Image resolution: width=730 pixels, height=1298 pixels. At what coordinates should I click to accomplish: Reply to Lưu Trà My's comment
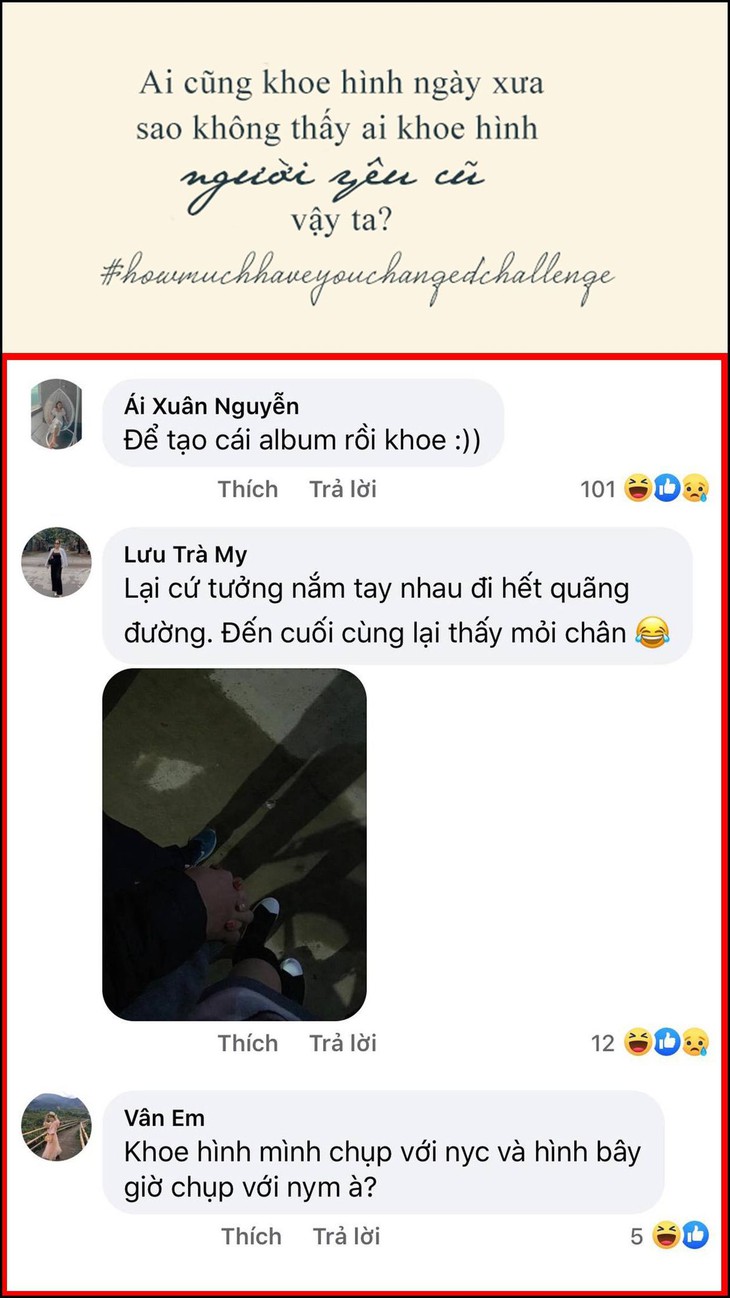[343, 1043]
